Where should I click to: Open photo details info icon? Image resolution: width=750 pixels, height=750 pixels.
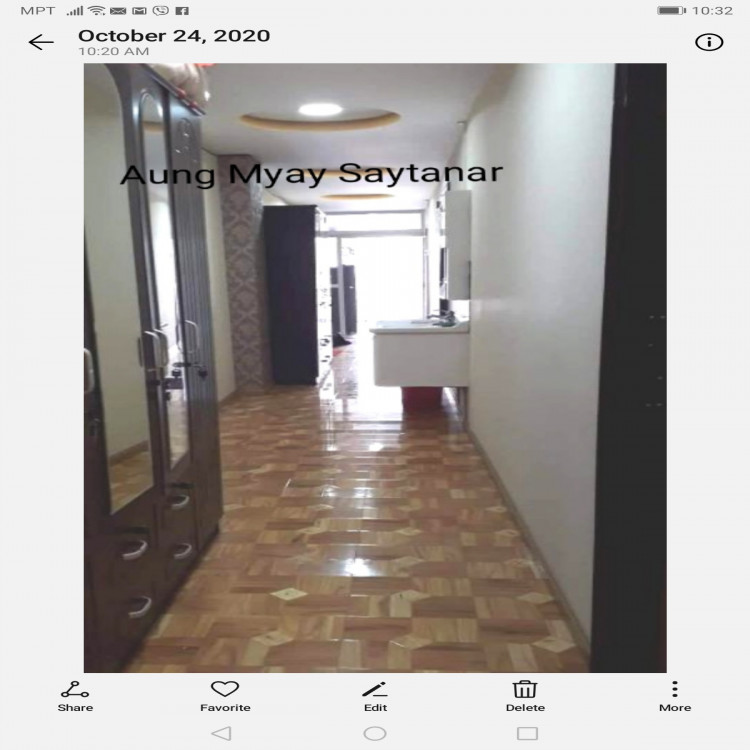[709, 42]
